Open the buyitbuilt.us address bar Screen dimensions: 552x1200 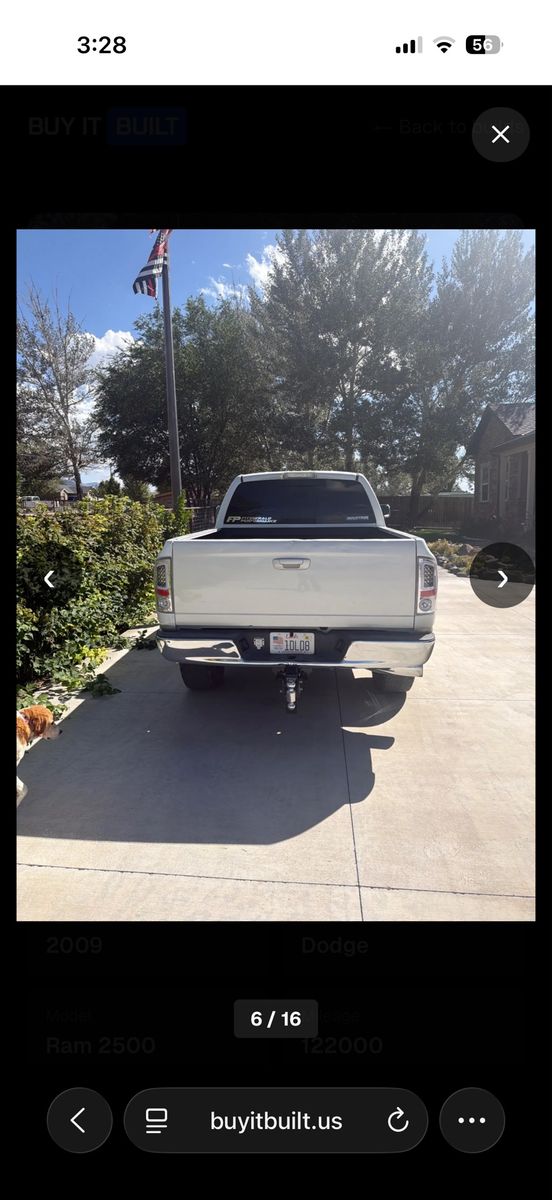[x=276, y=1120]
